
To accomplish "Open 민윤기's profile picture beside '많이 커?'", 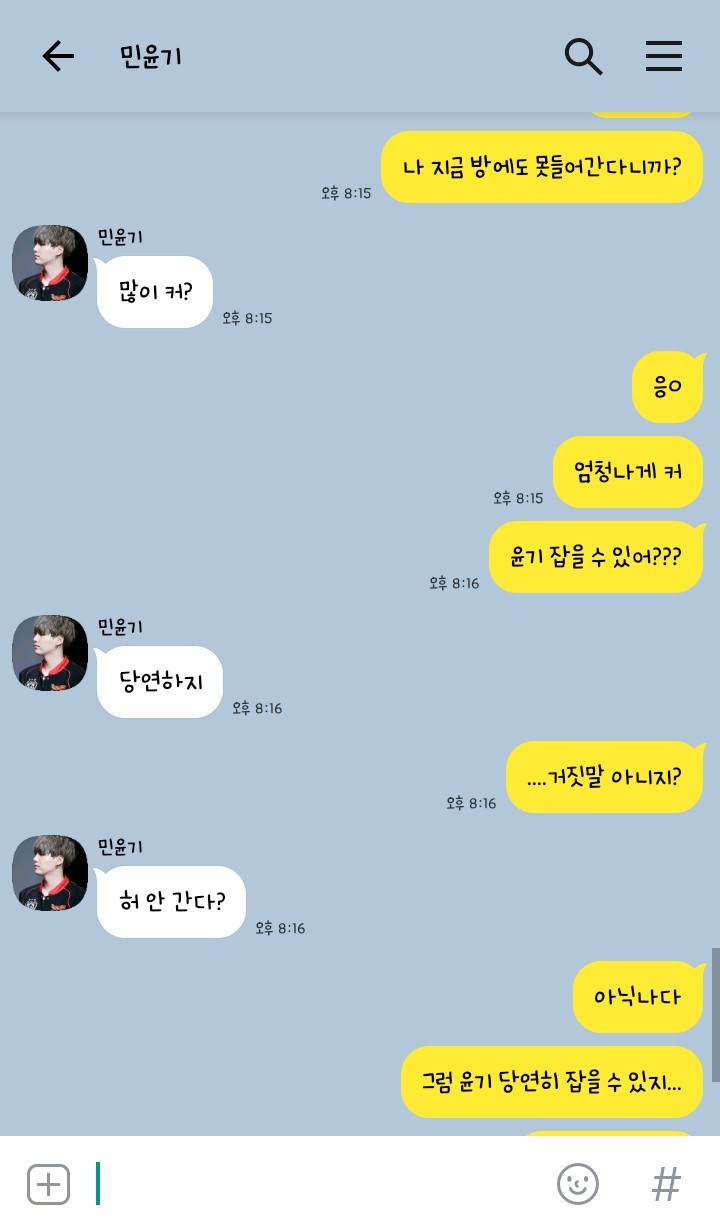I will [x=50, y=263].
